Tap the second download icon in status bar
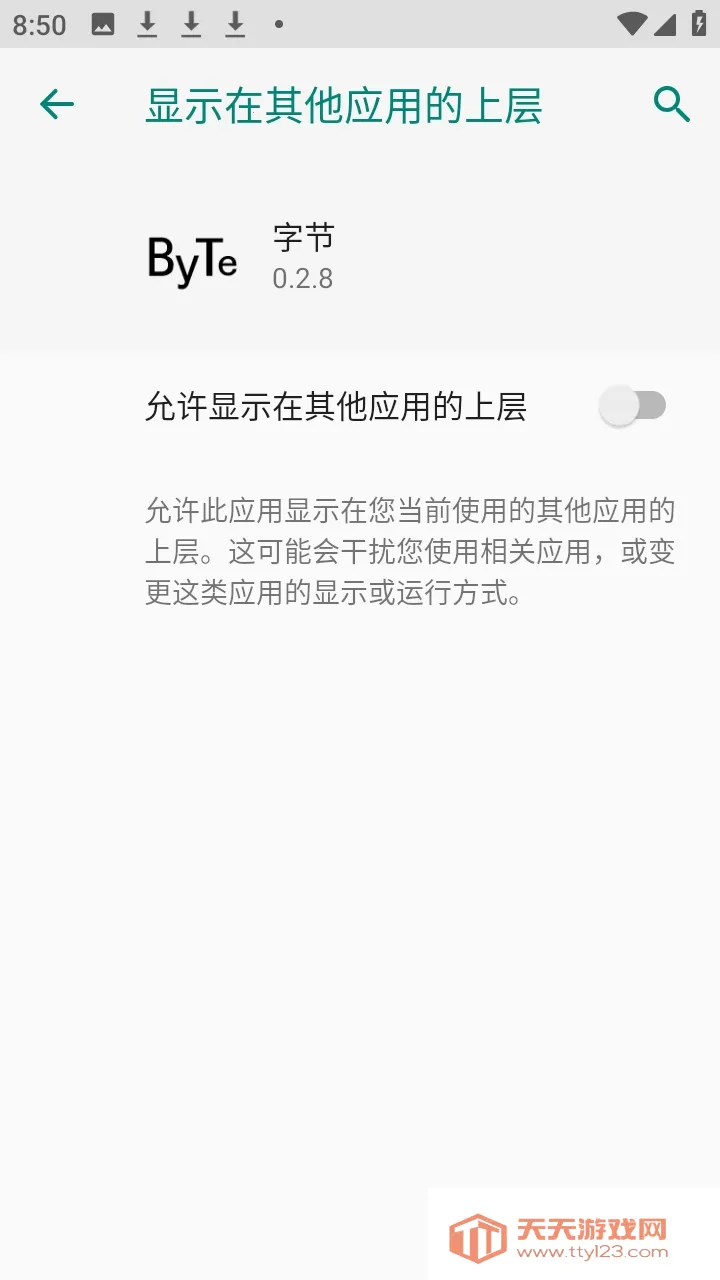The image size is (720, 1280). pyautogui.click(x=191, y=22)
